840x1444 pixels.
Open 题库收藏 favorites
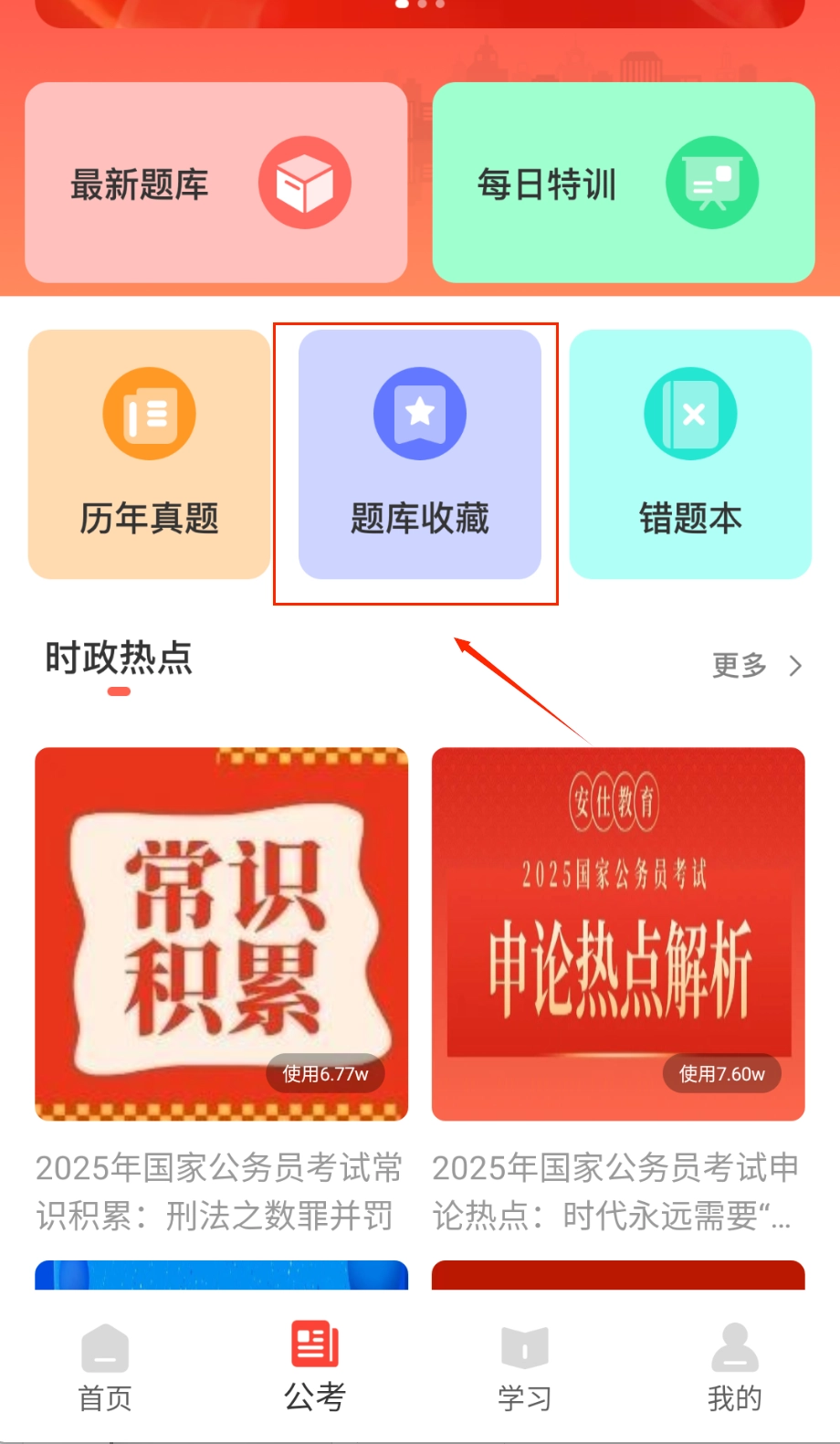(x=420, y=454)
